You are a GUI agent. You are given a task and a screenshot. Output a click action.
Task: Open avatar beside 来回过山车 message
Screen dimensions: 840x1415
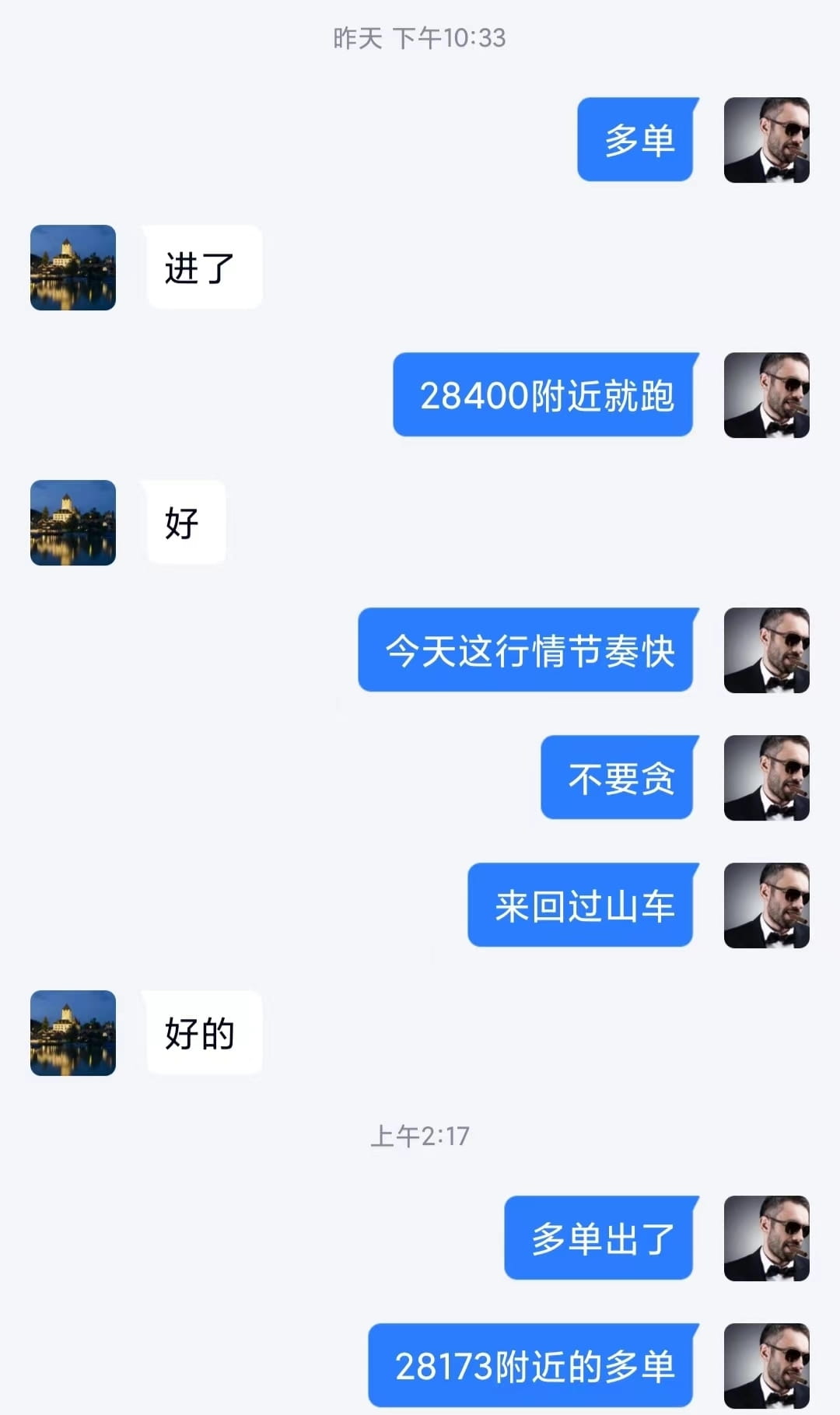766,905
